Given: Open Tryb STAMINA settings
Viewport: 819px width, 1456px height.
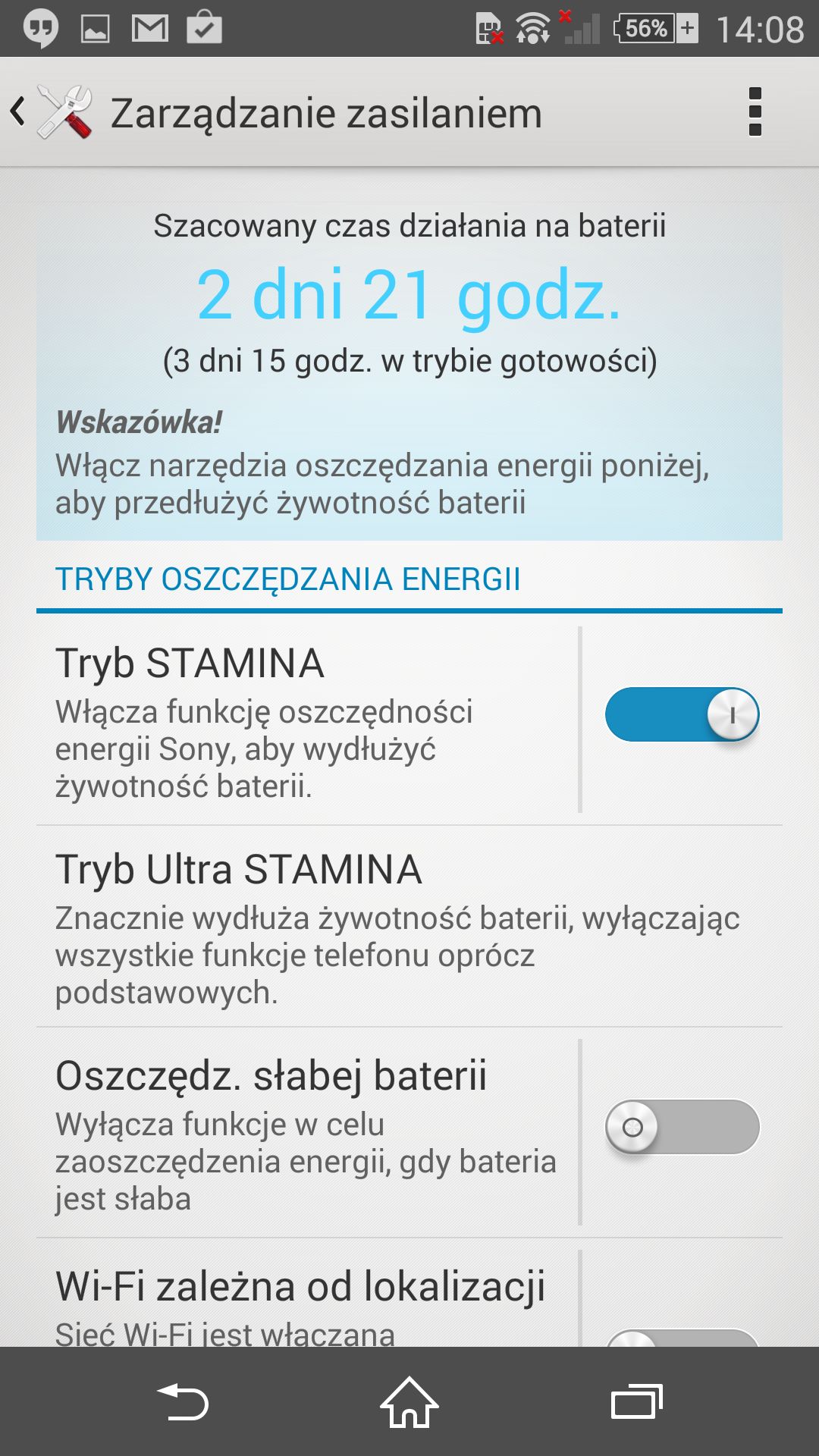Looking at the screenshot, I should 307,720.
